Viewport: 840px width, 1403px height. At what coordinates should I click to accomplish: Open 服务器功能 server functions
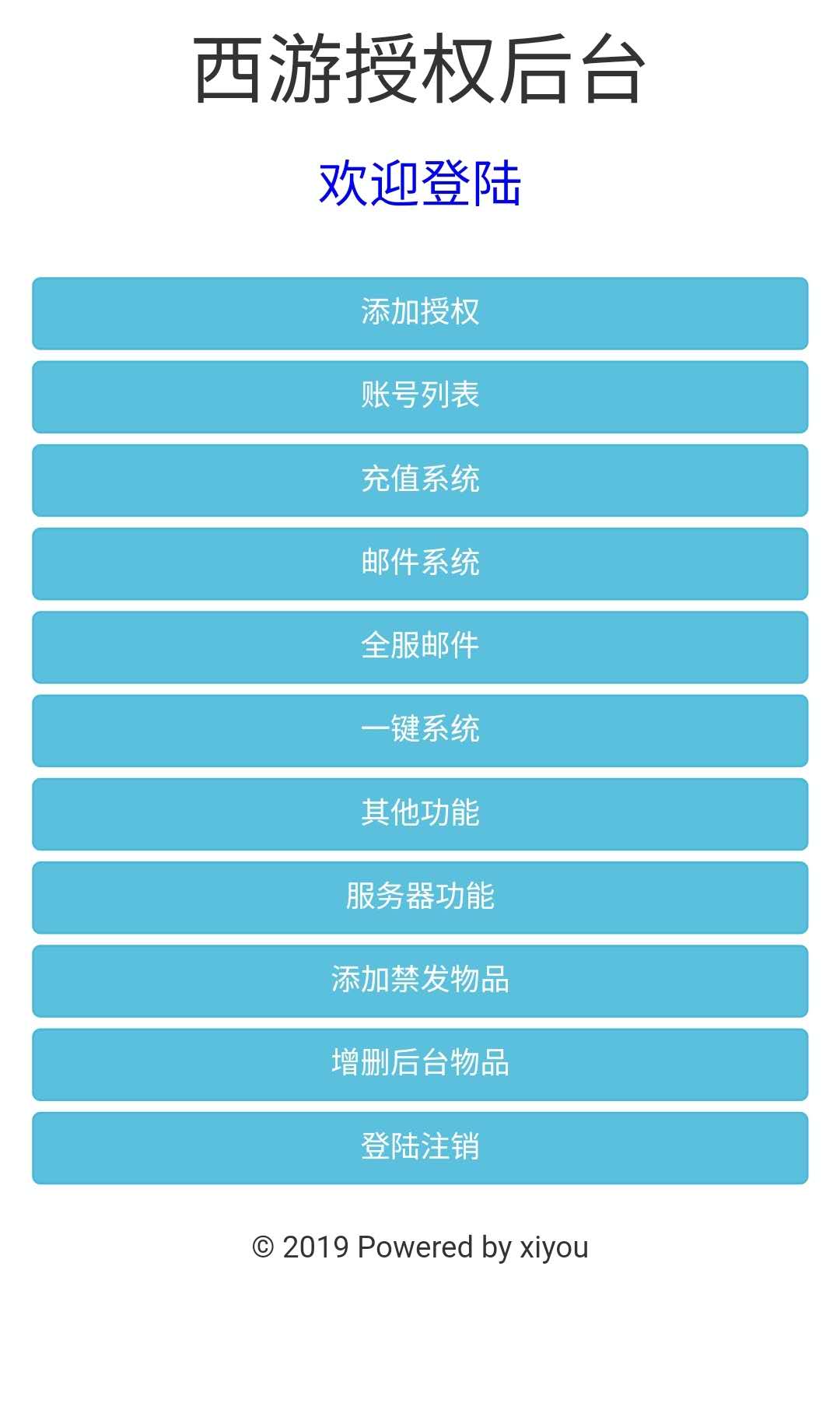420,896
